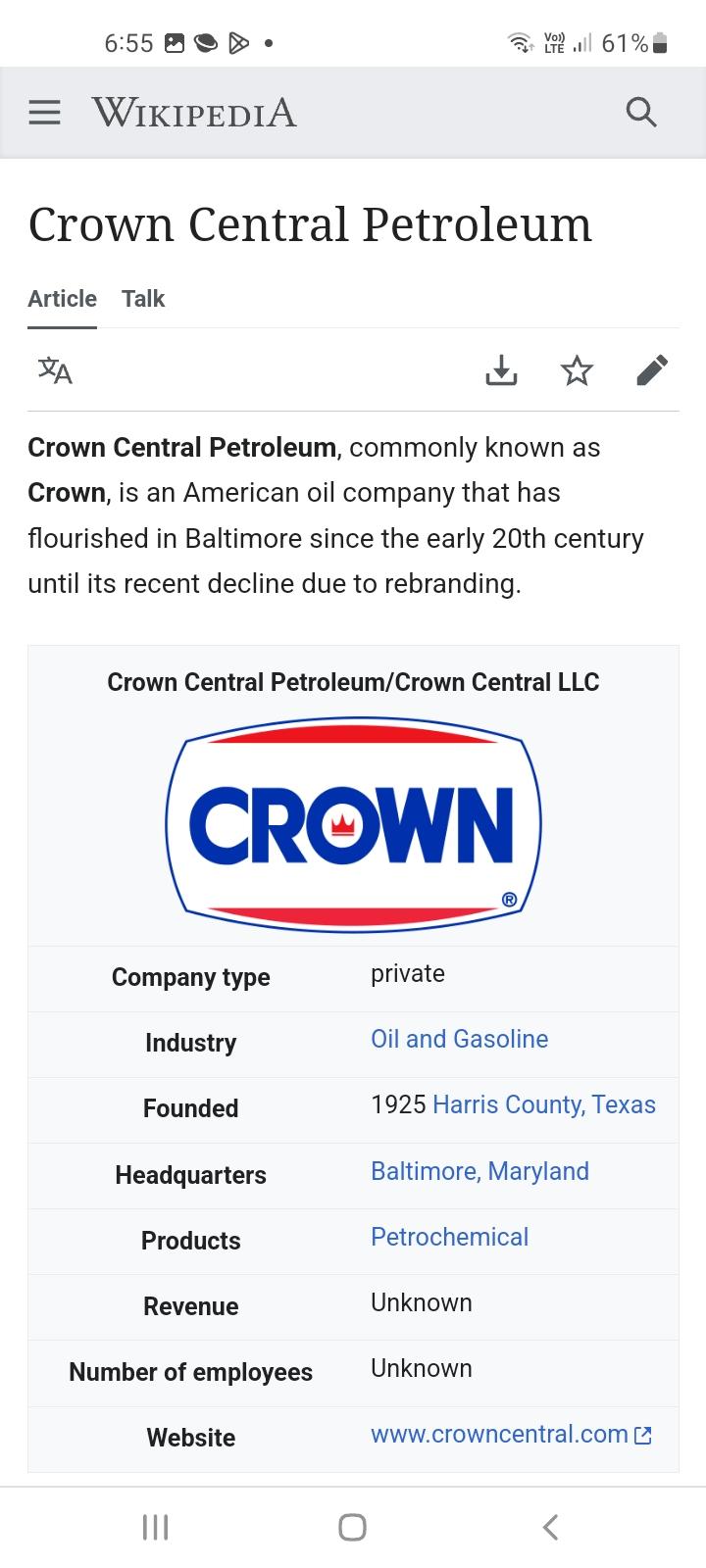Image resolution: width=706 pixels, height=1568 pixels.
Task: Select the Article tab
Action: pyautogui.click(x=62, y=299)
